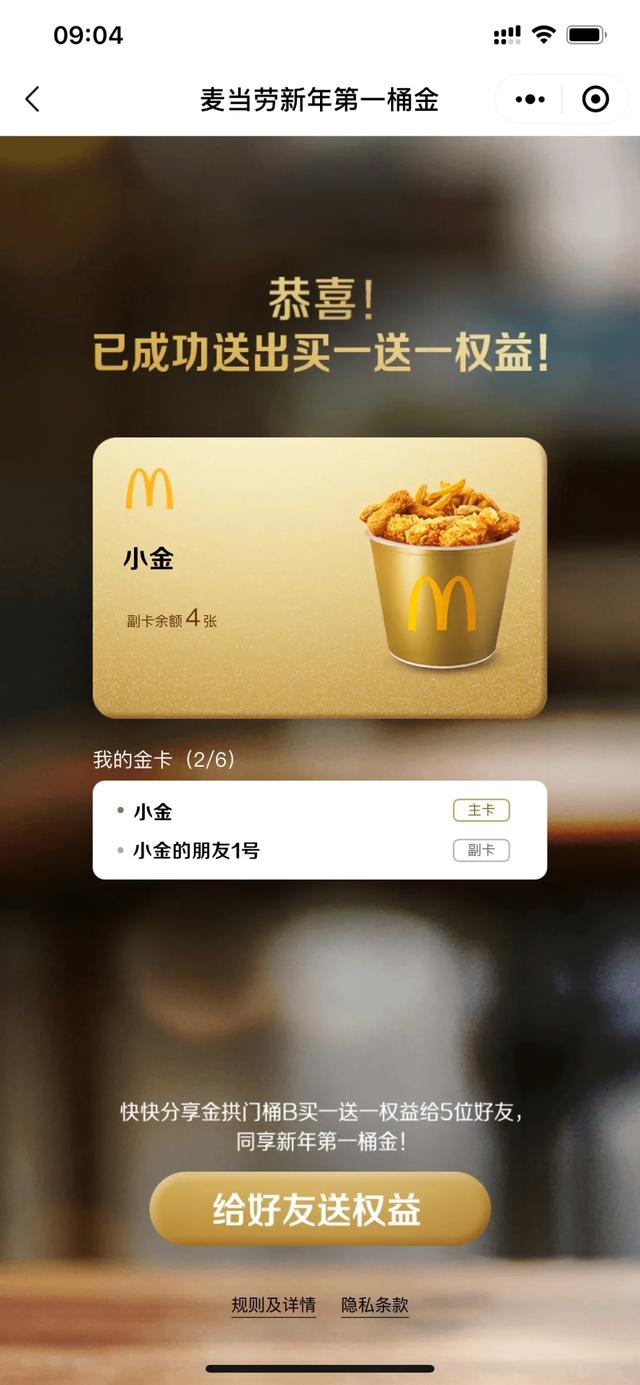Close the mini program via circle icon
This screenshot has width=640, height=1385.
[595, 99]
